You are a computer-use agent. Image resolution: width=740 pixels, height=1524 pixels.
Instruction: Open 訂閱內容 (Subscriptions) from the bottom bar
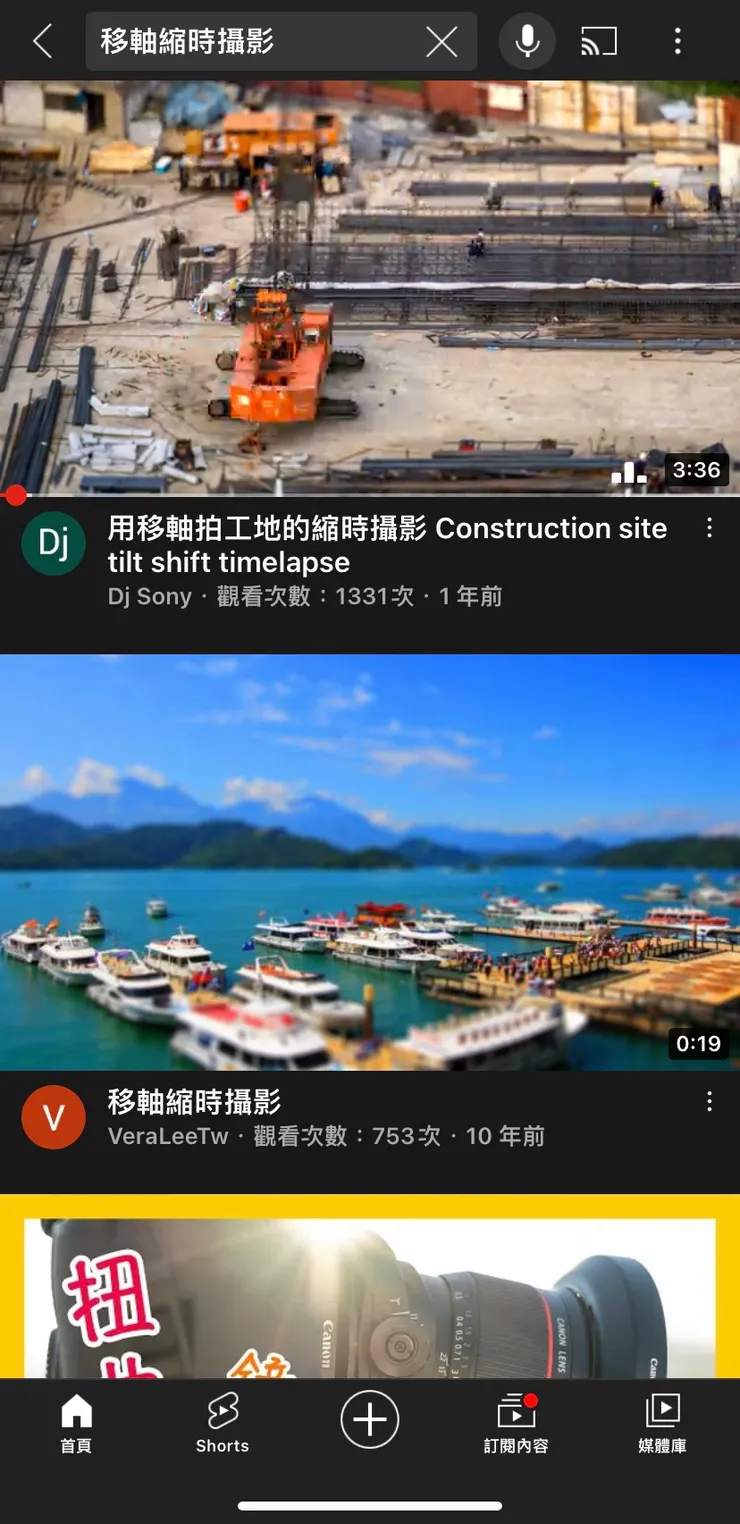point(515,1420)
